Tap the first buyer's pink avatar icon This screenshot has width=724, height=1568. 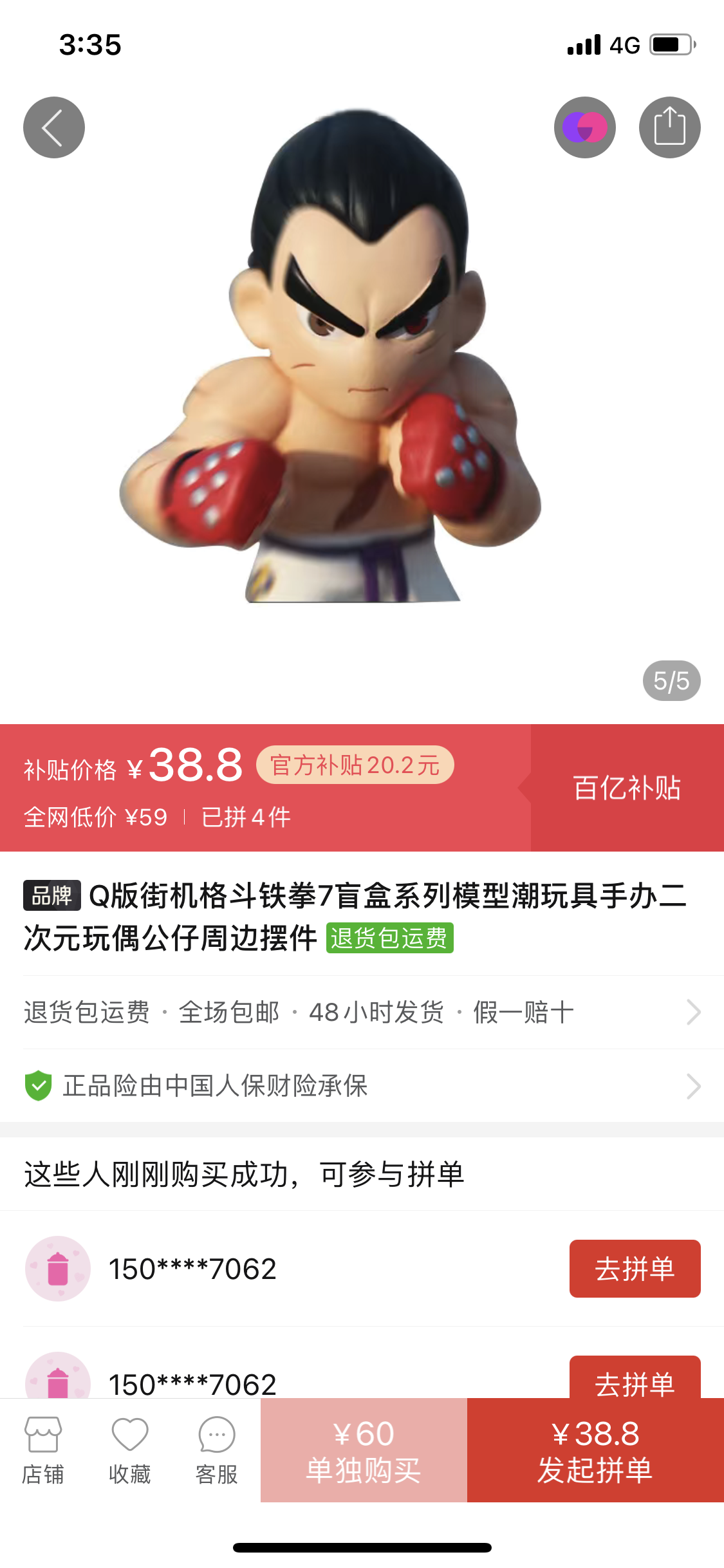57,1269
